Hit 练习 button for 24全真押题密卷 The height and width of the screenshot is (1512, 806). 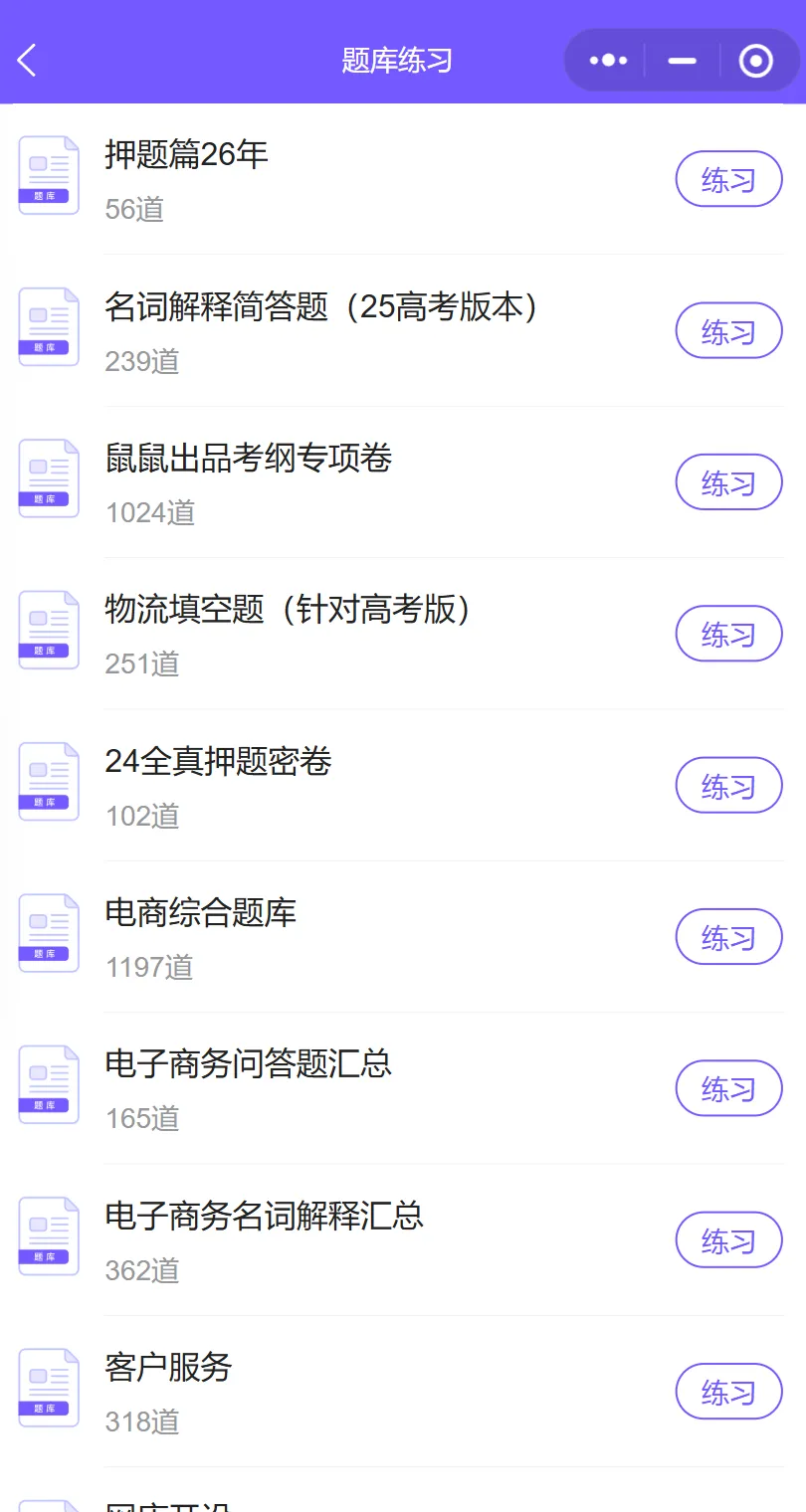coord(728,786)
